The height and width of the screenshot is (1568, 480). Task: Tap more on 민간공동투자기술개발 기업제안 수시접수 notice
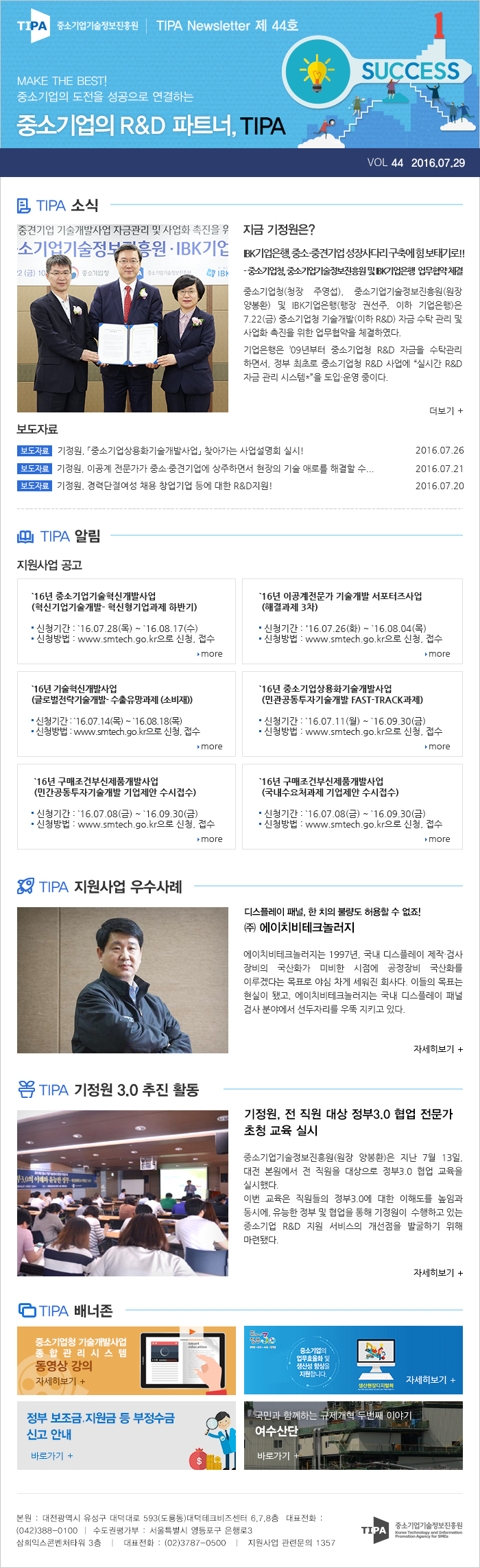coord(211,839)
